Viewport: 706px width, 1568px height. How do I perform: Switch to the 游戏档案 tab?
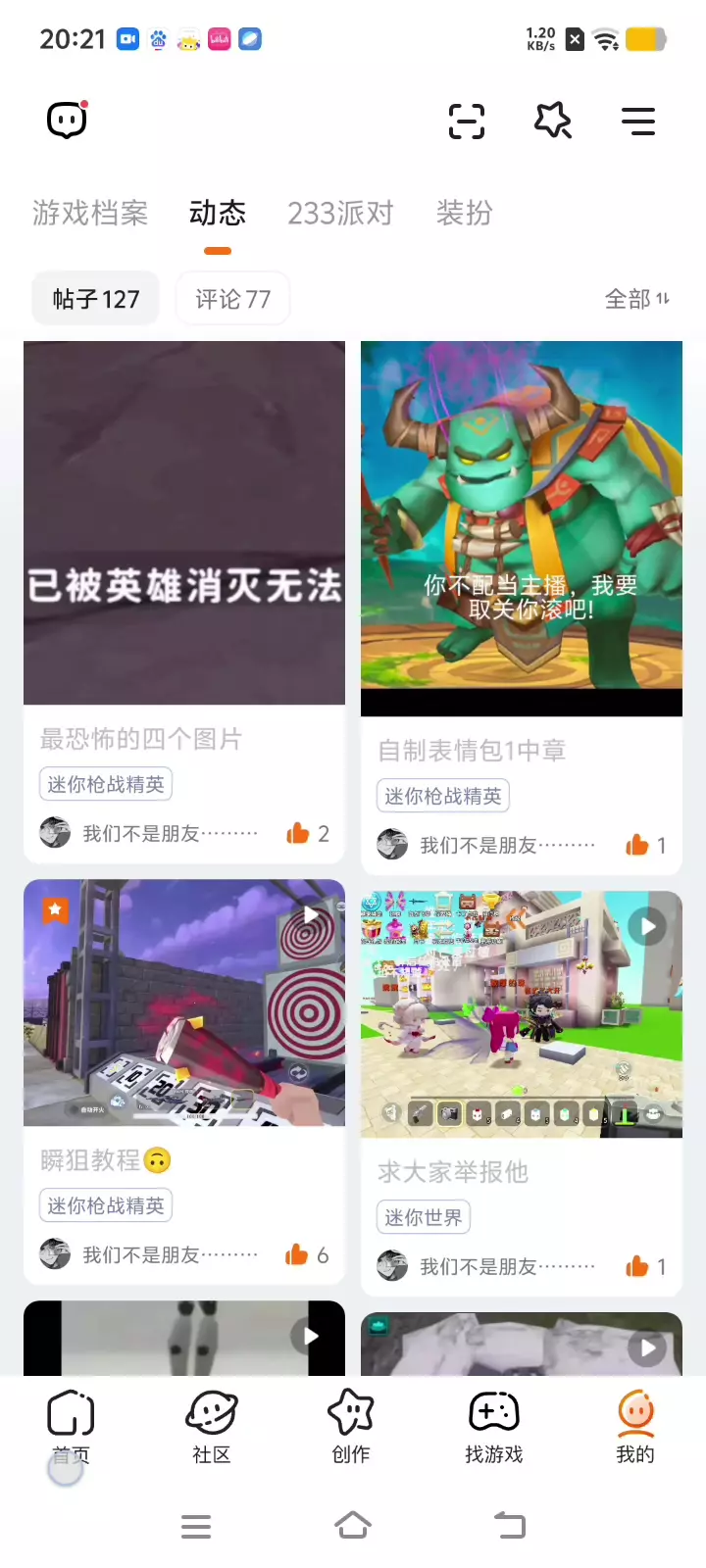(x=90, y=213)
